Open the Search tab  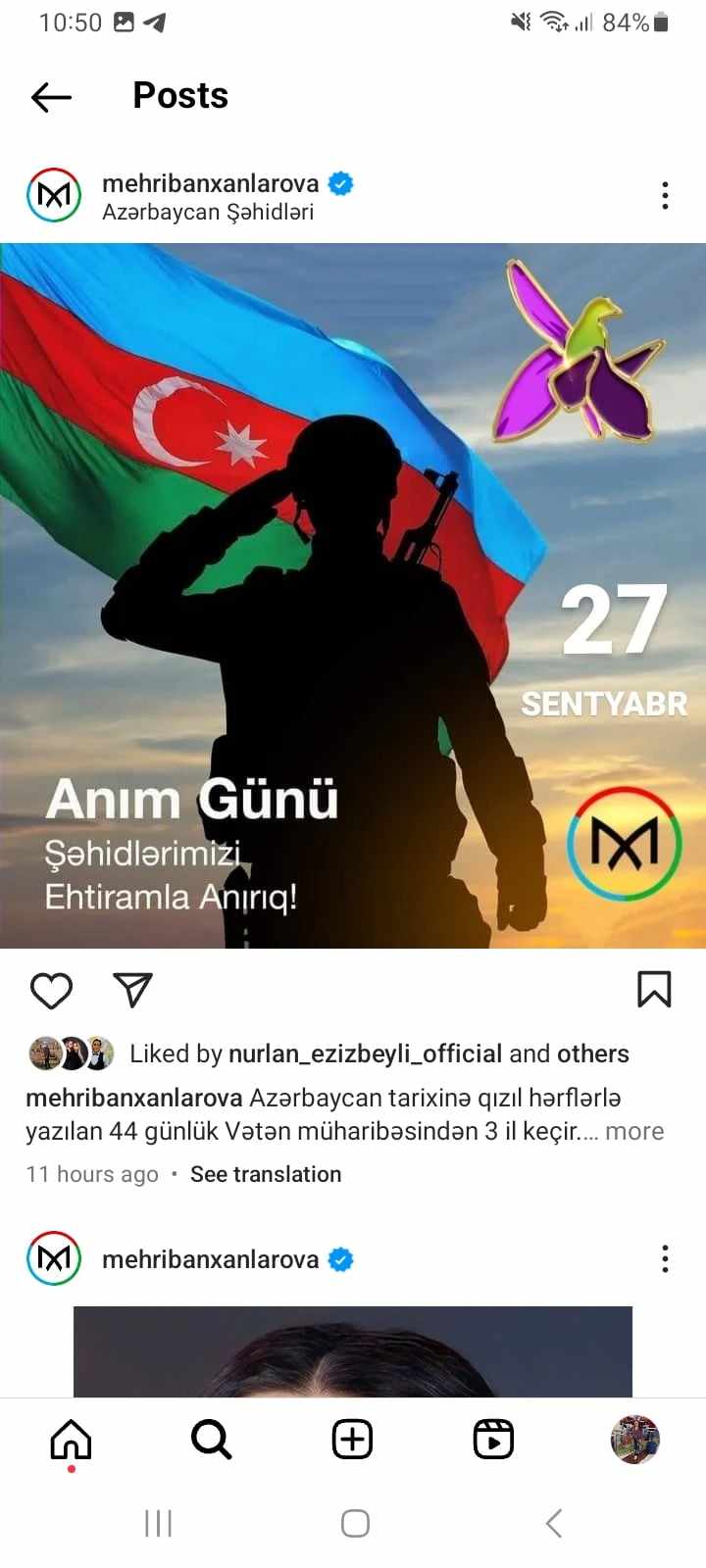[211, 1440]
